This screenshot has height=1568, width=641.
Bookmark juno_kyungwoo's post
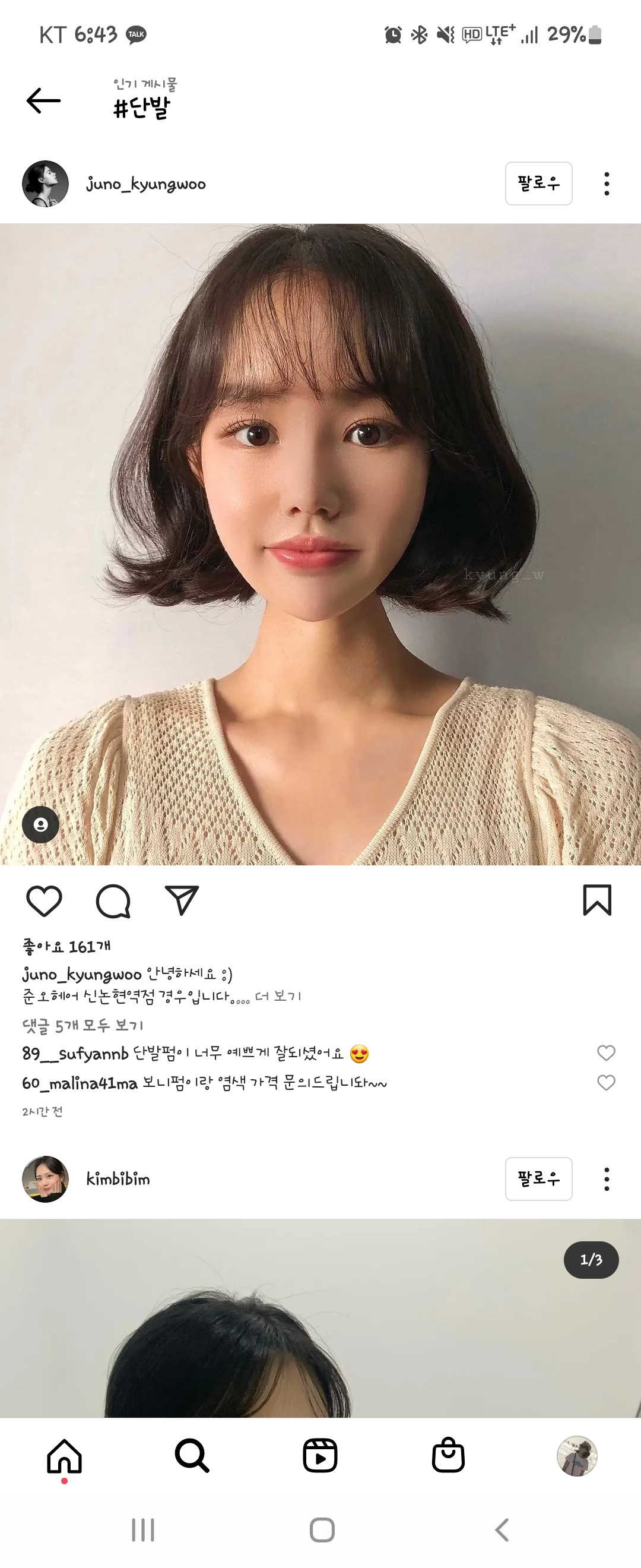596,900
